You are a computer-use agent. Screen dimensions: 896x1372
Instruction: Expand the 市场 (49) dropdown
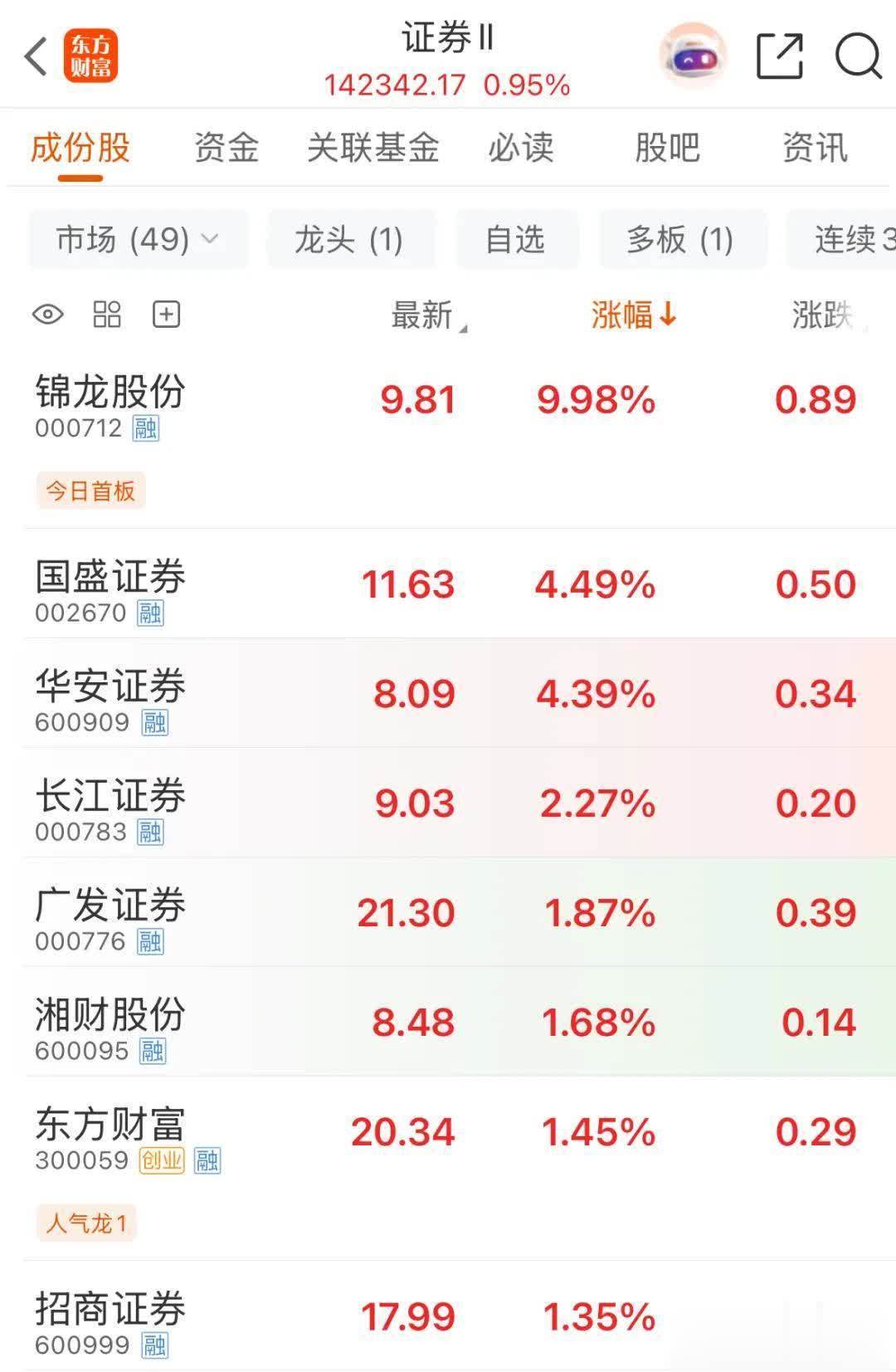click(x=139, y=239)
